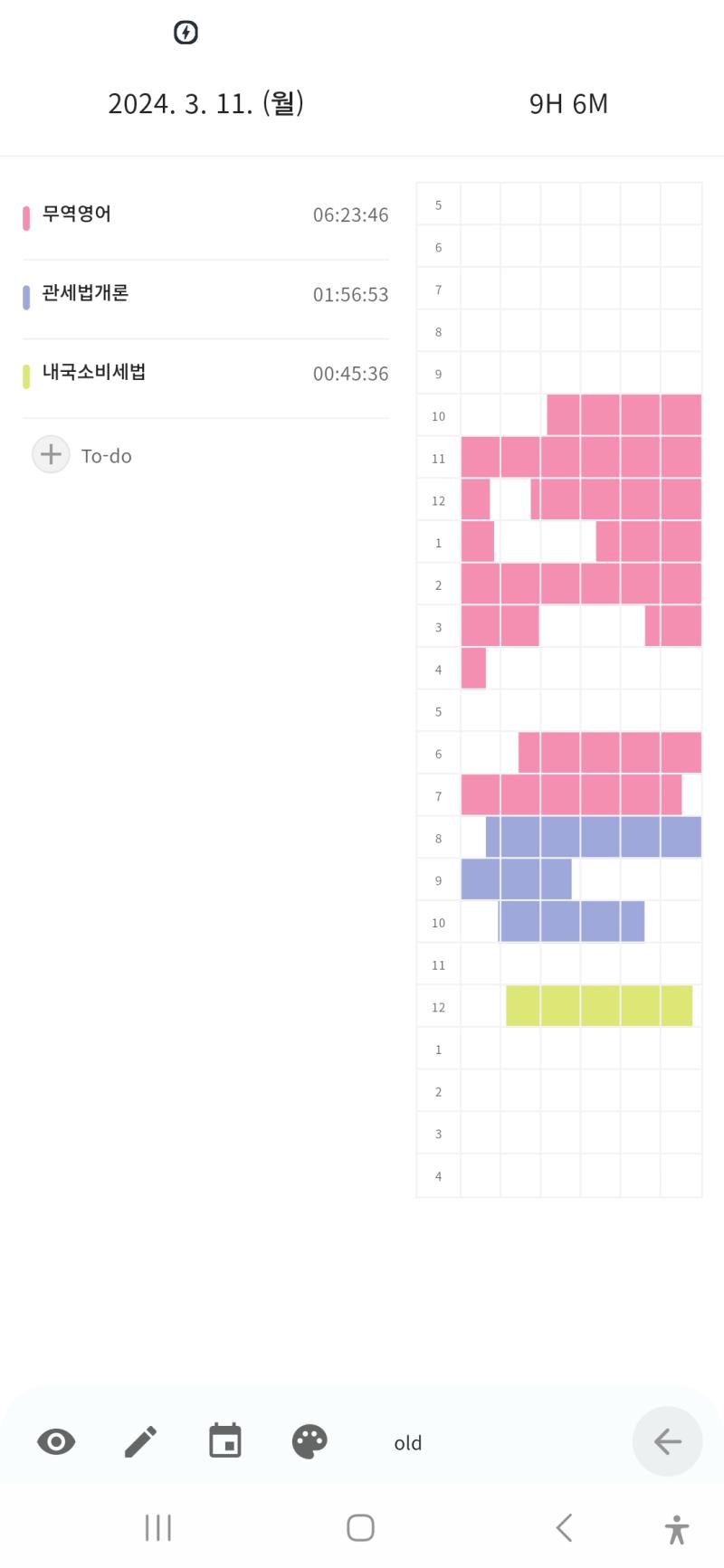The width and height of the screenshot is (724, 1568).
Task: Tap the eye visibility icon
Action: 56,1441
